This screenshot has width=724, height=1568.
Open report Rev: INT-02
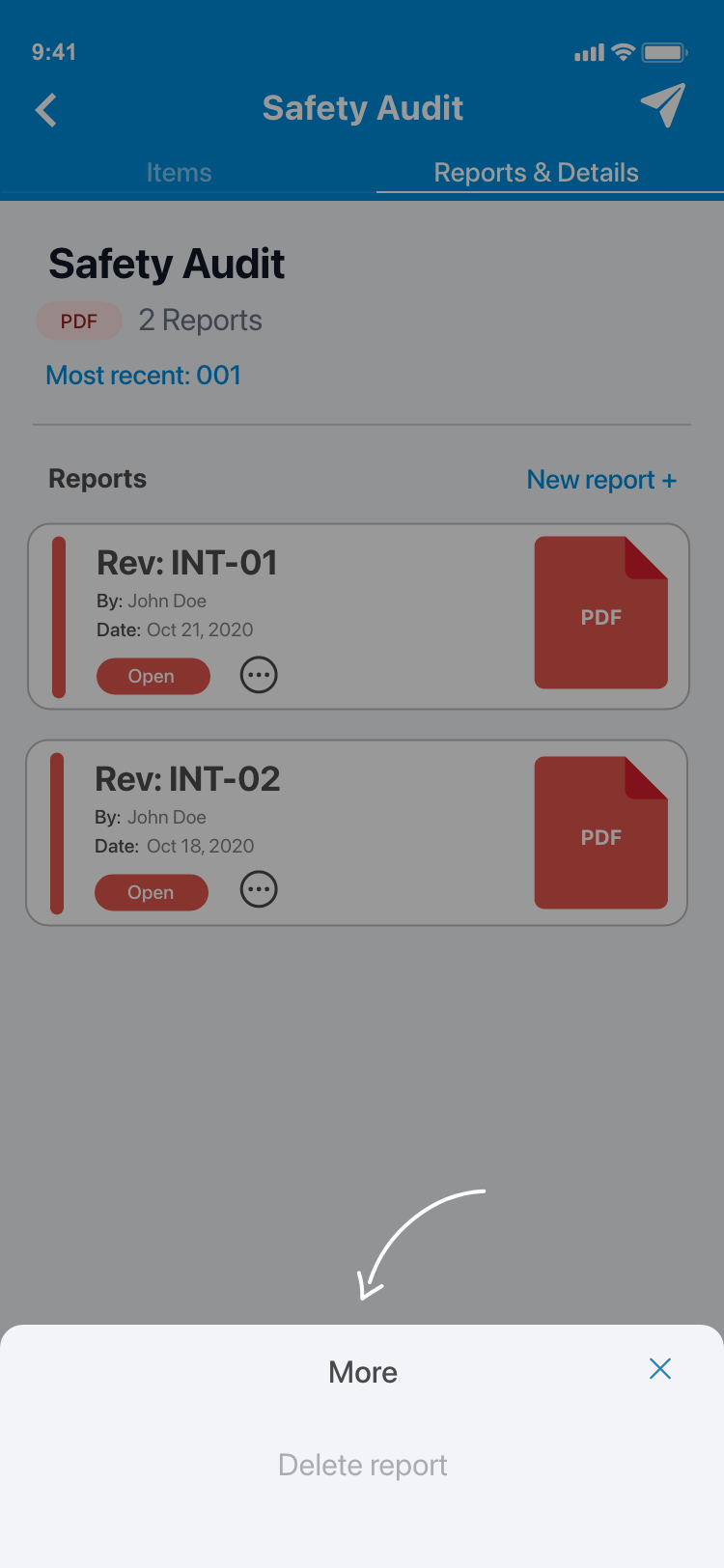[151, 892]
